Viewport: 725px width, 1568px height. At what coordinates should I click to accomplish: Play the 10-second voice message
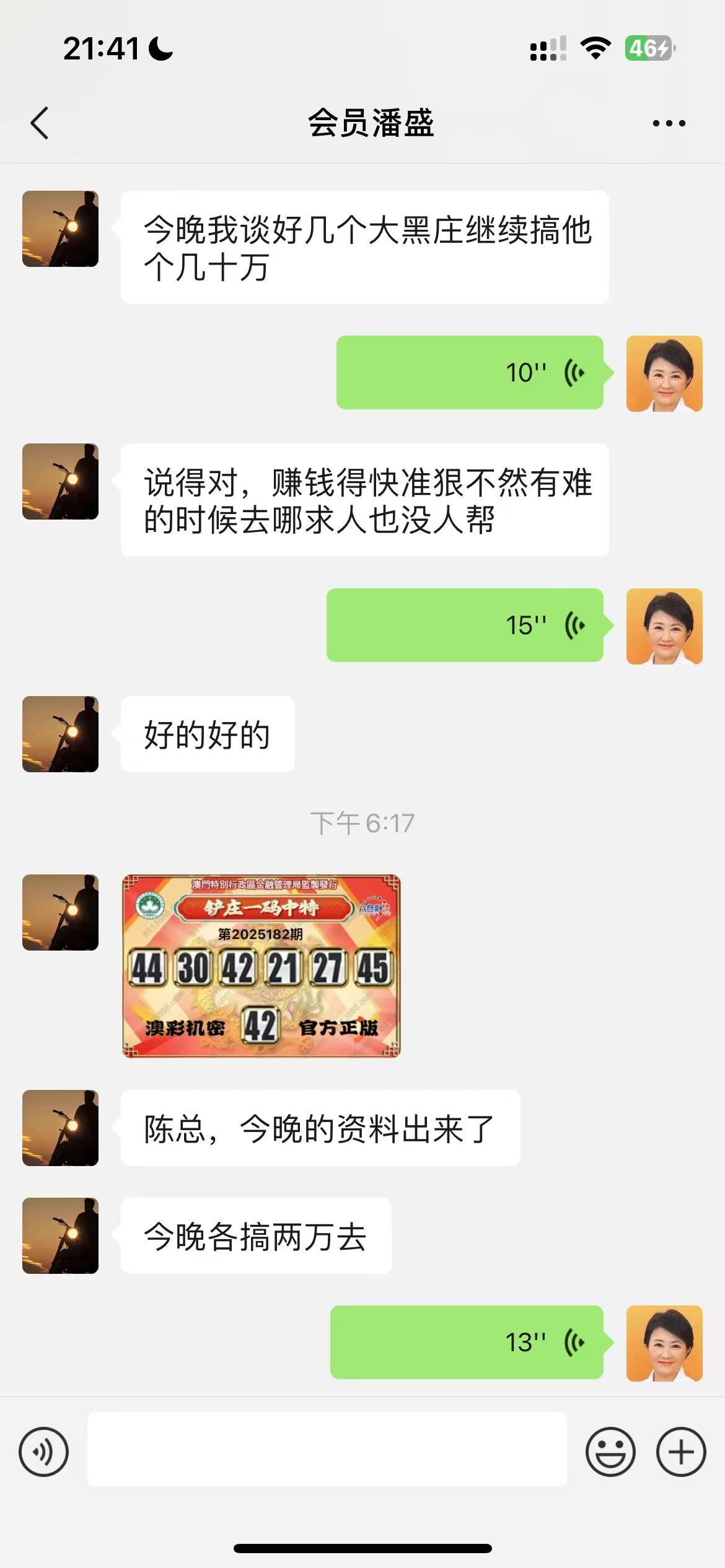[469, 372]
